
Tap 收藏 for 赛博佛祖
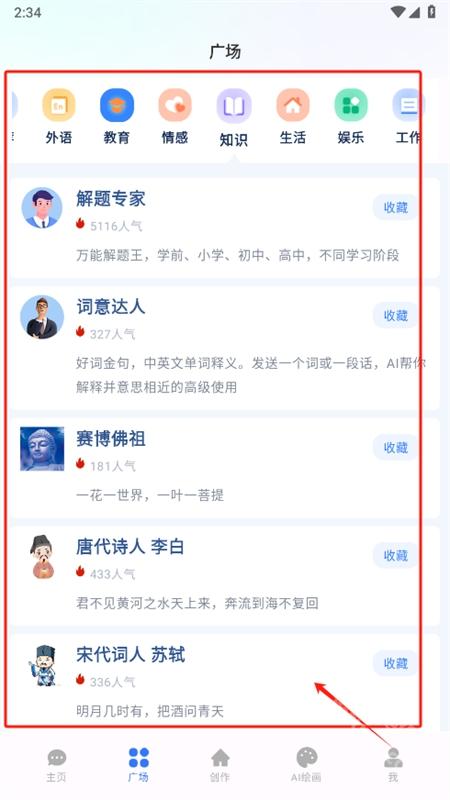click(x=395, y=448)
